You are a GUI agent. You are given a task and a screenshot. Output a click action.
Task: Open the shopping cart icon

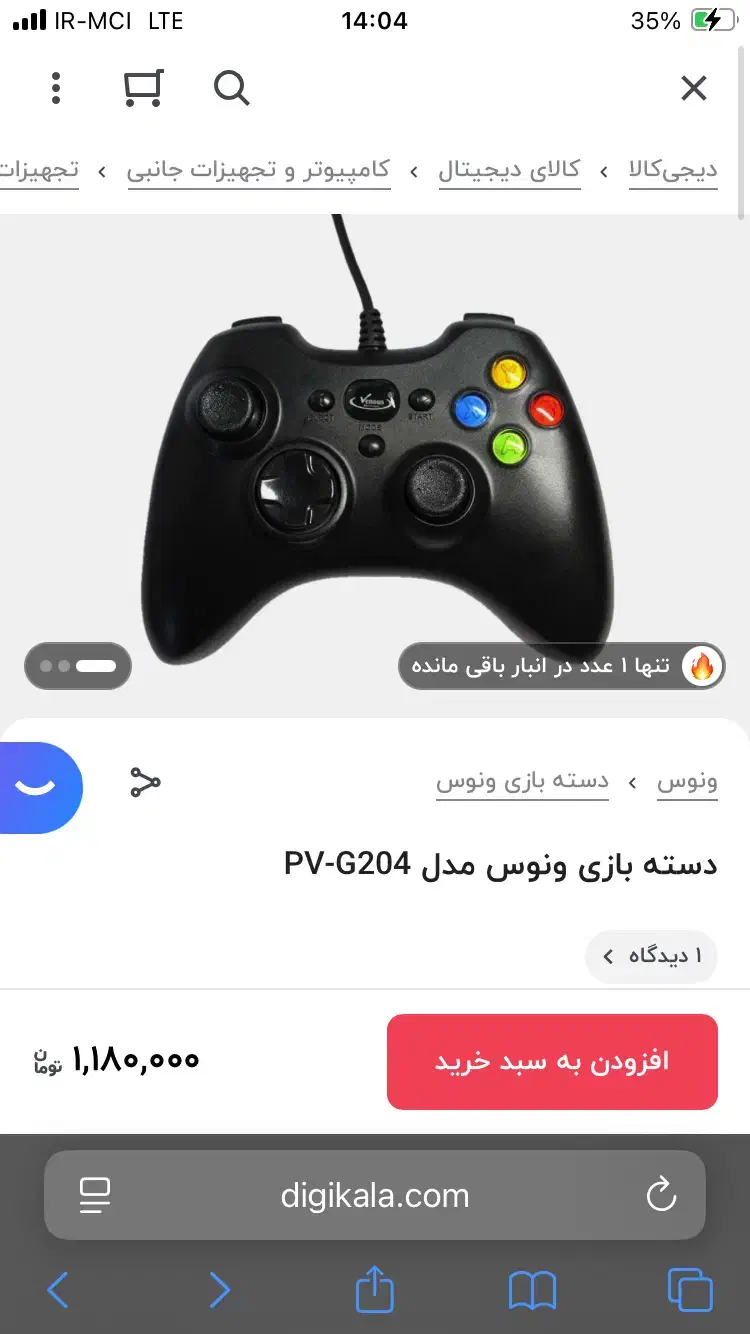tap(143, 88)
